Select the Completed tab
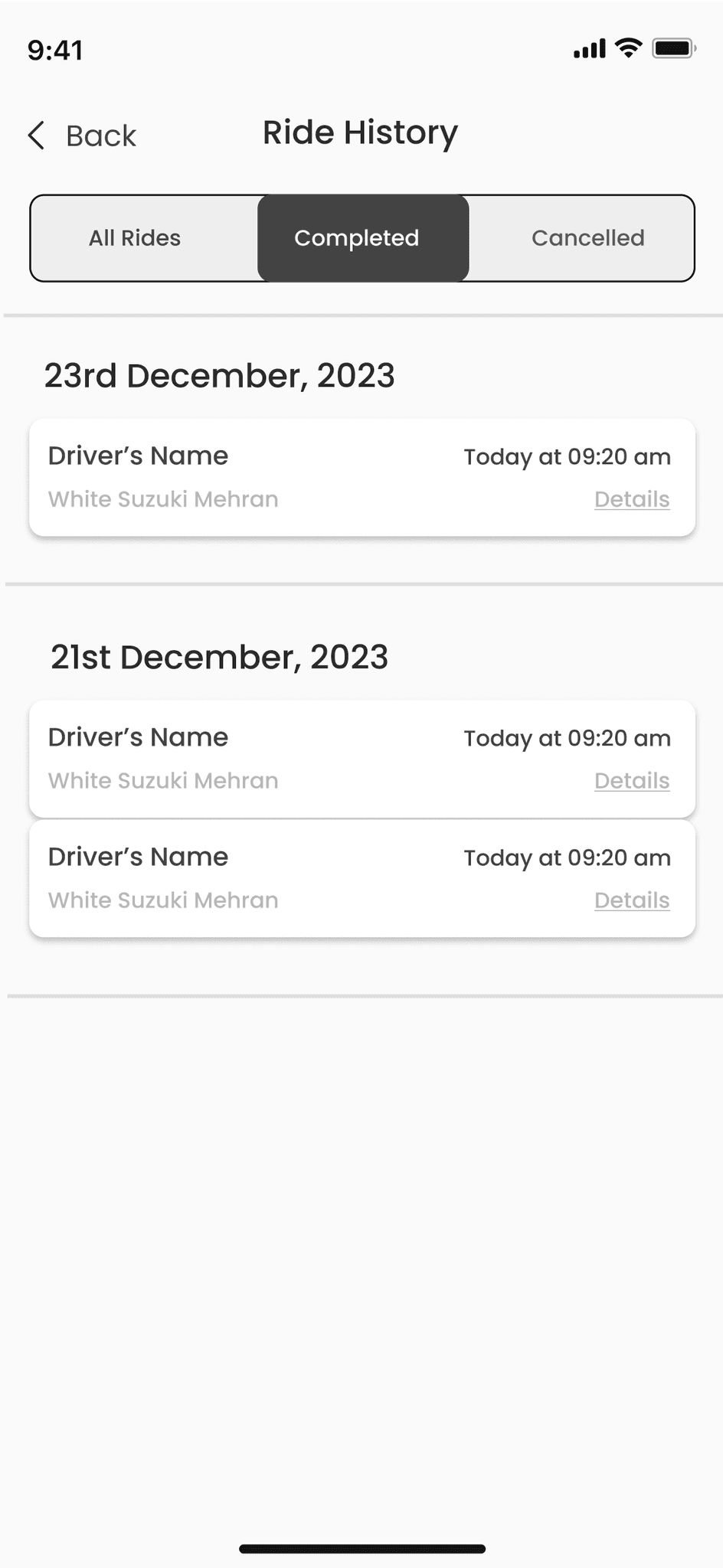This screenshot has height=1568, width=723. click(357, 238)
